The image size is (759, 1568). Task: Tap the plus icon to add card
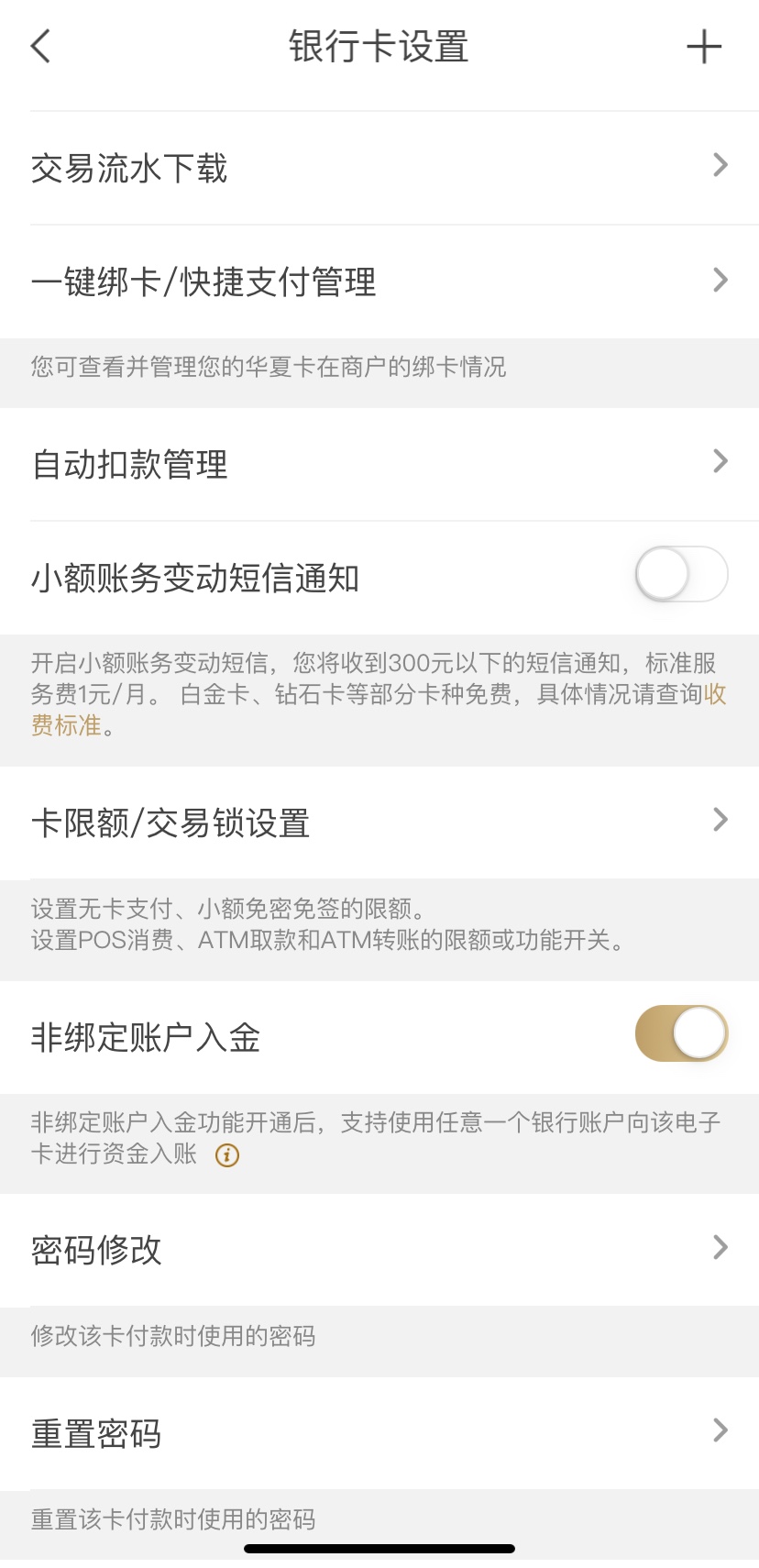click(x=704, y=47)
